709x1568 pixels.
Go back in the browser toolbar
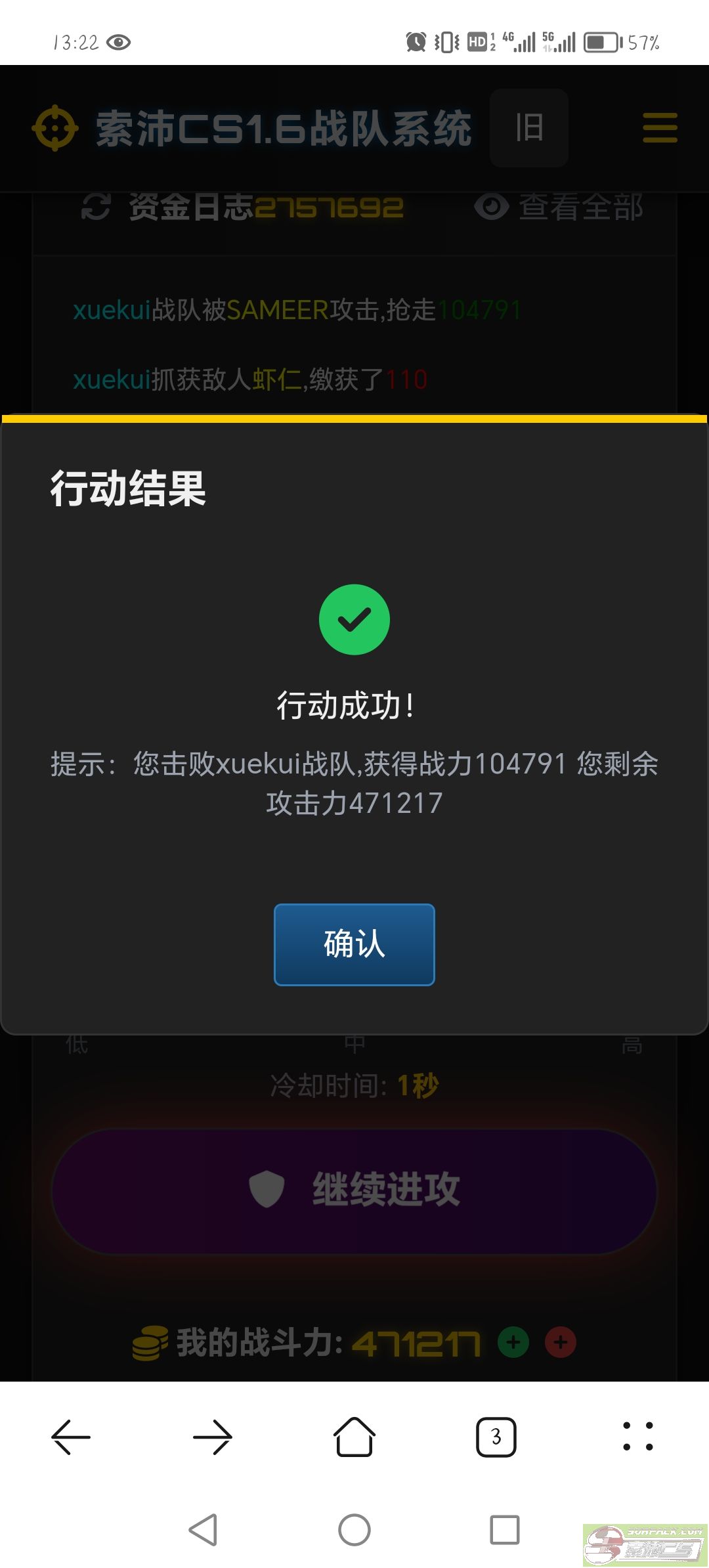[71, 1437]
